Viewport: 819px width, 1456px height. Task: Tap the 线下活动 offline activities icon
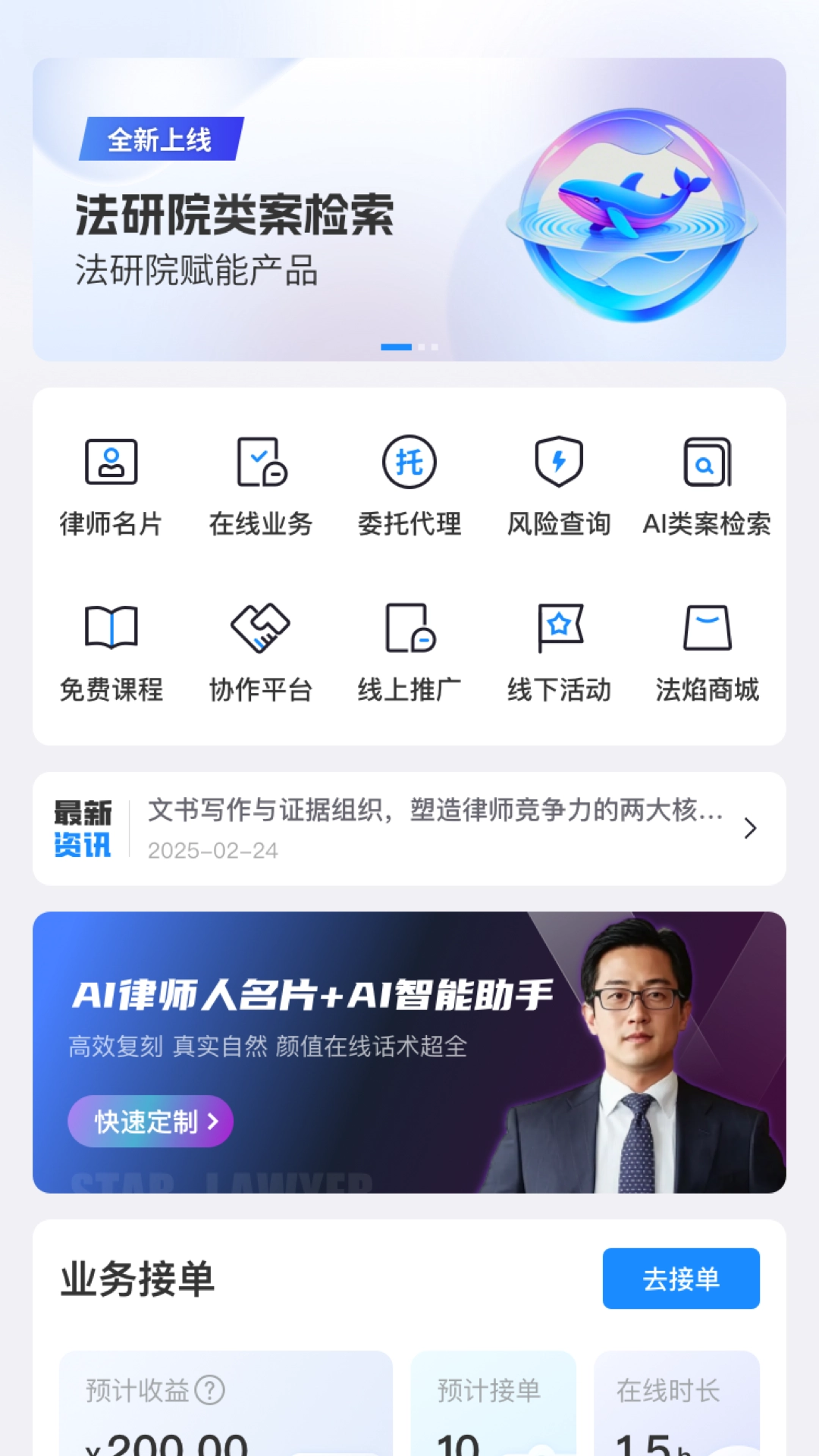point(559,652)
